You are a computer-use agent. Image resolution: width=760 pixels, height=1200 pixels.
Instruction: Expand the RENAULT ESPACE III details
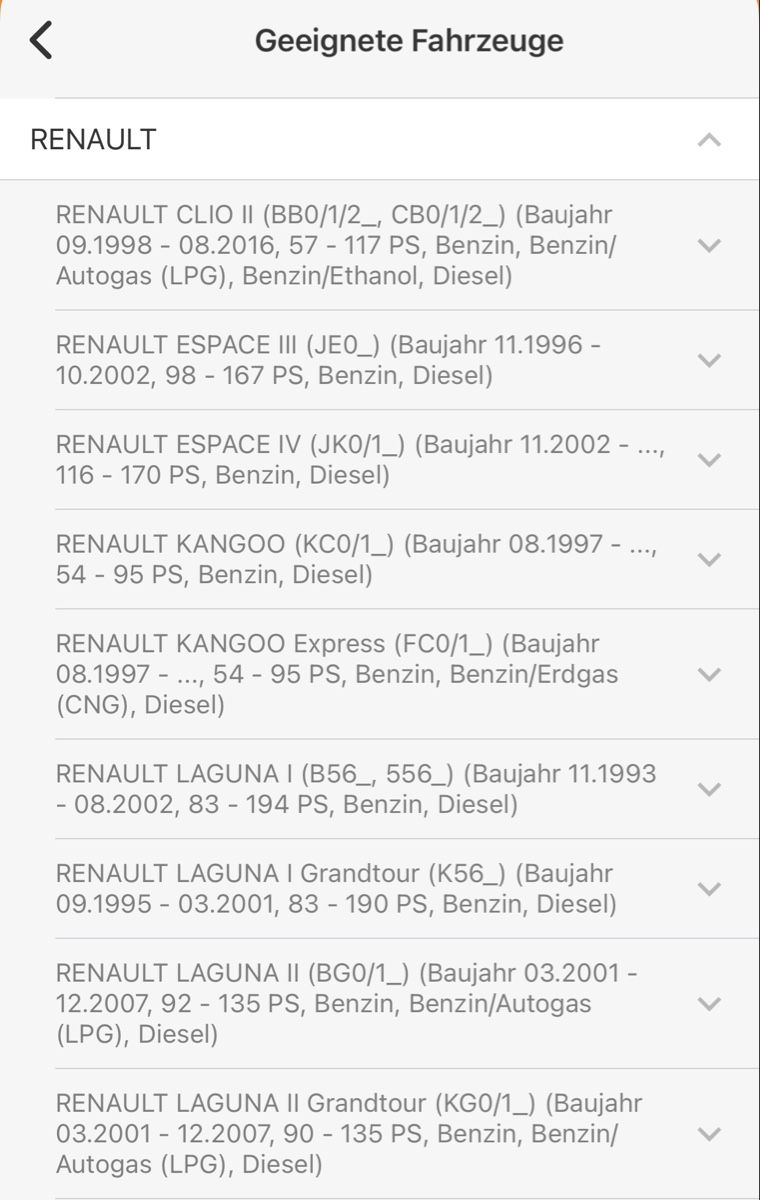coord(708,360)
